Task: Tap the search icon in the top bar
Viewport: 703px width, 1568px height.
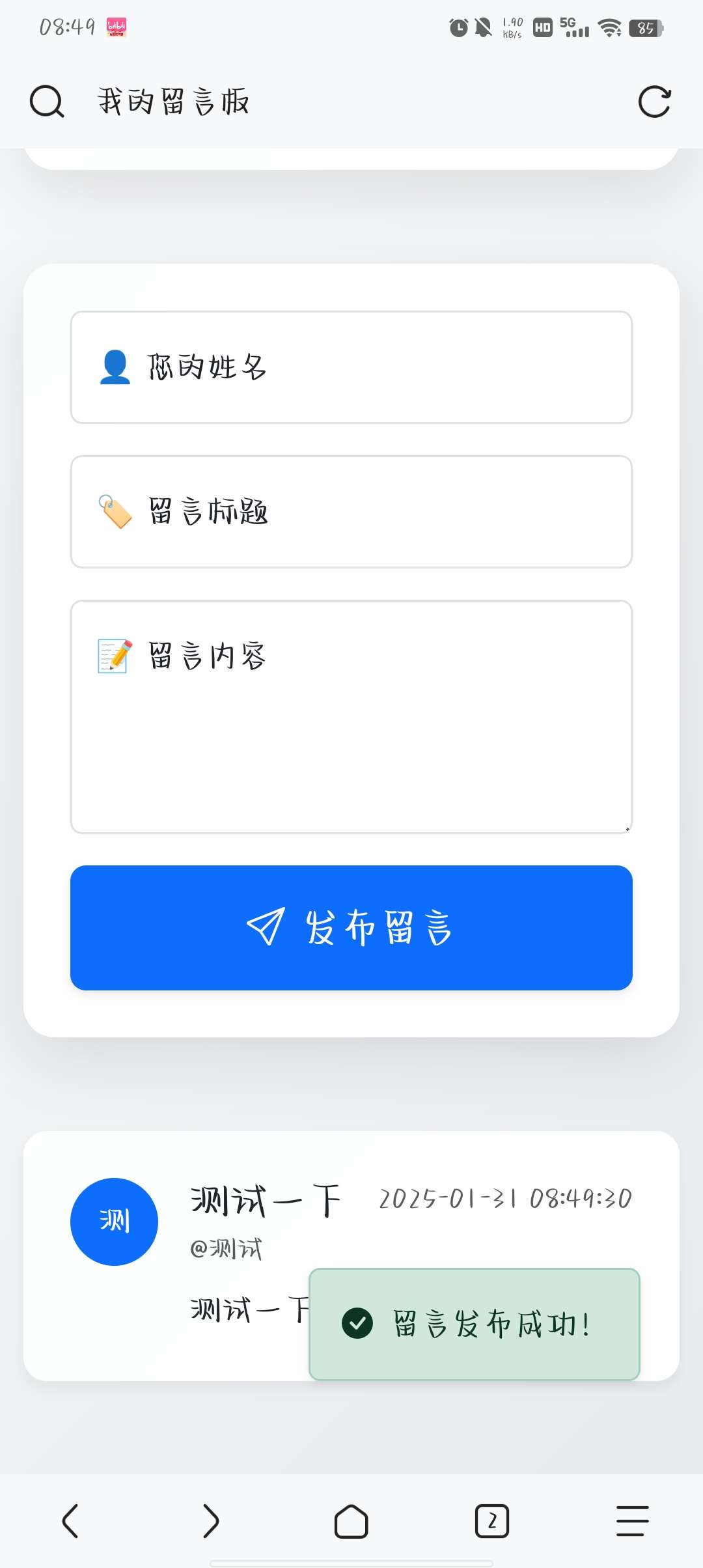Action: point(47,102)
